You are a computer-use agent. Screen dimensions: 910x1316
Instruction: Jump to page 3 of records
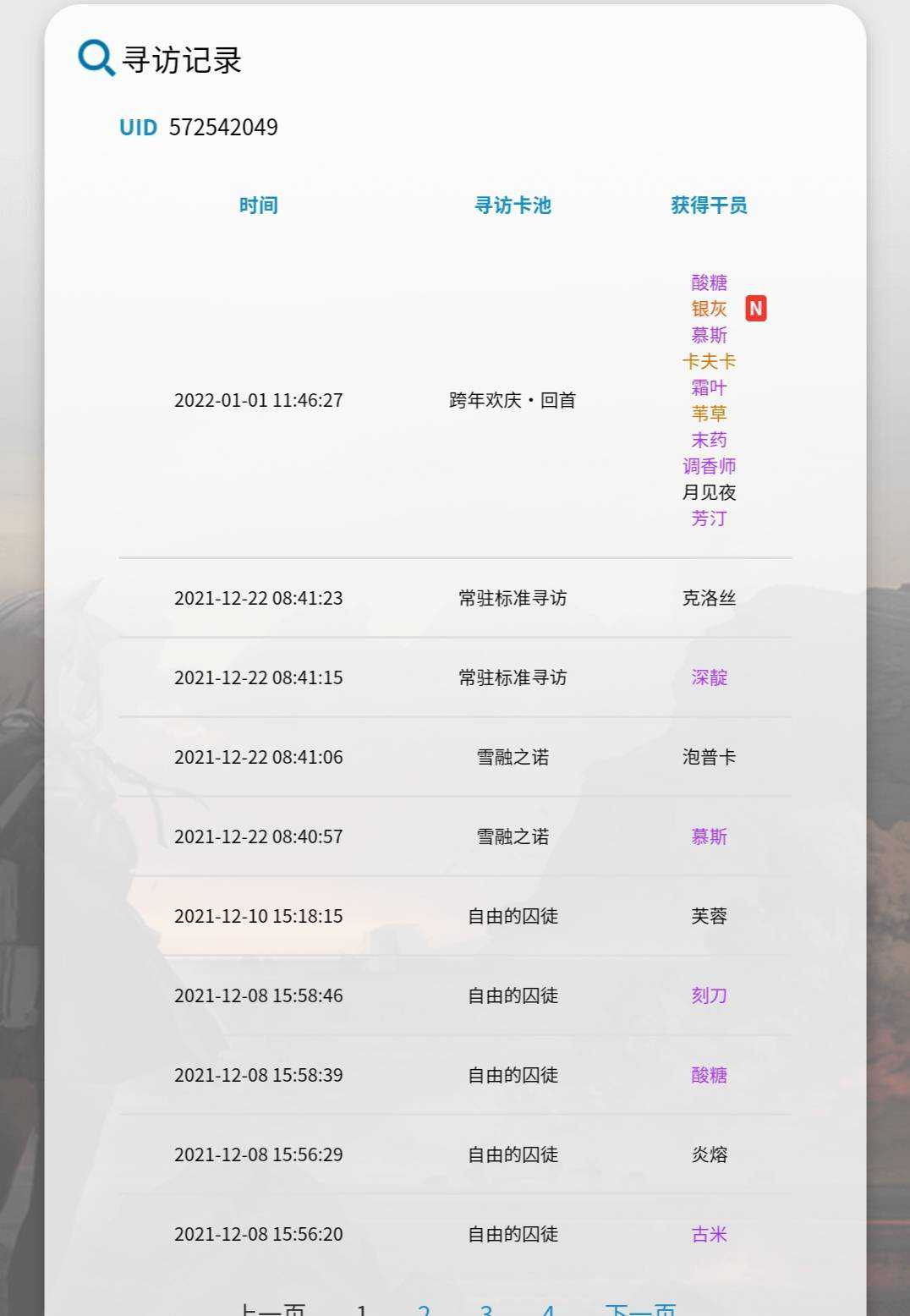click(486, 1309)
